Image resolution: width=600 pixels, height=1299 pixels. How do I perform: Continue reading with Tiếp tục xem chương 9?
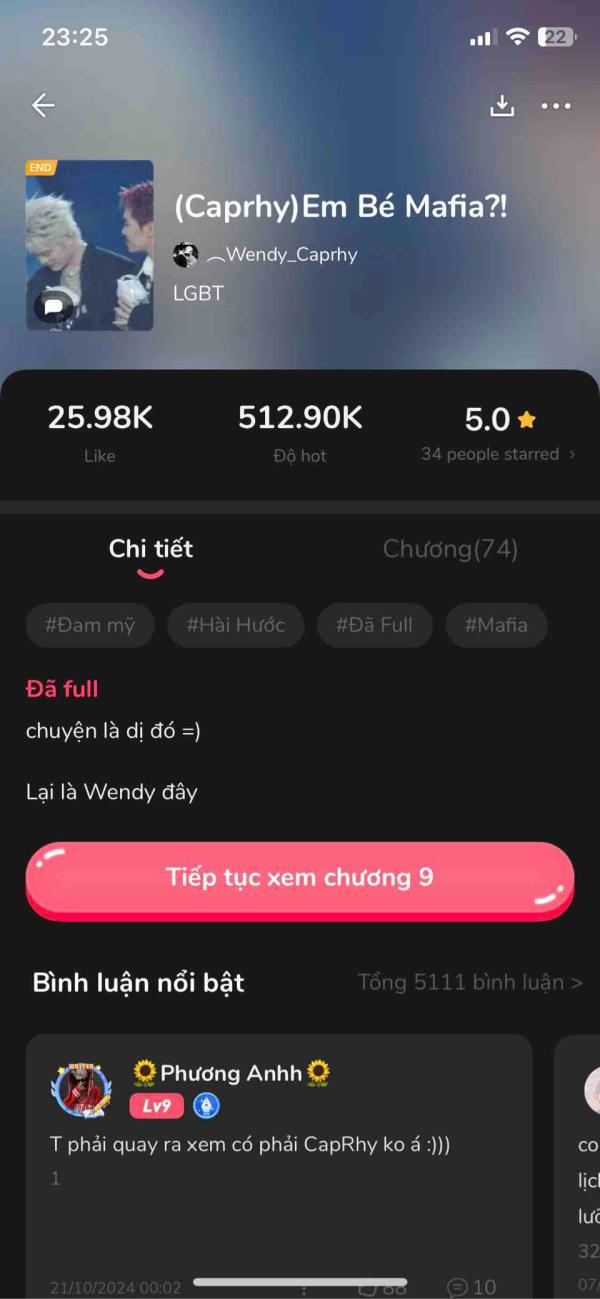click(x=300, y=878)
